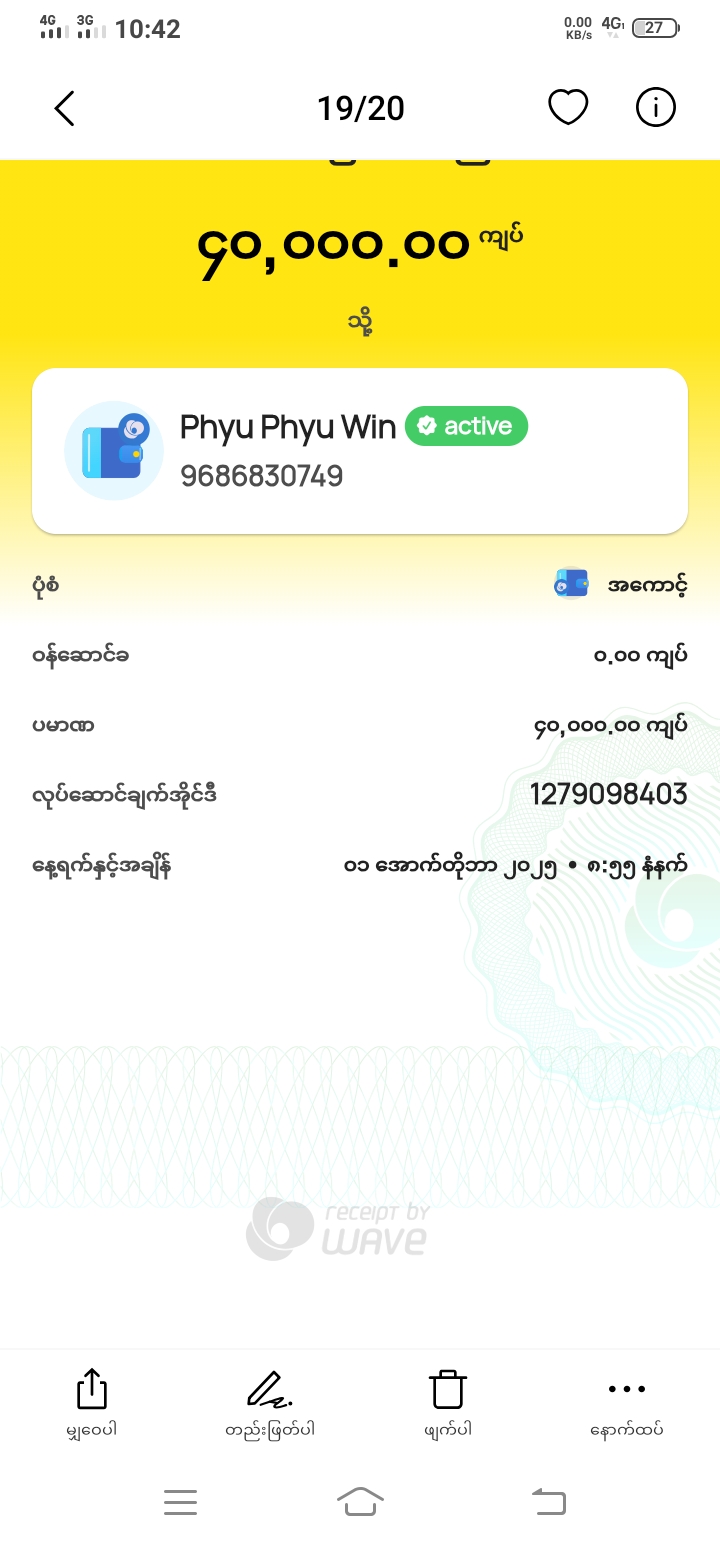Delete this image
Image resolution: width=720 pixels, height=1544 pixels.
(x=447, y=1400)
